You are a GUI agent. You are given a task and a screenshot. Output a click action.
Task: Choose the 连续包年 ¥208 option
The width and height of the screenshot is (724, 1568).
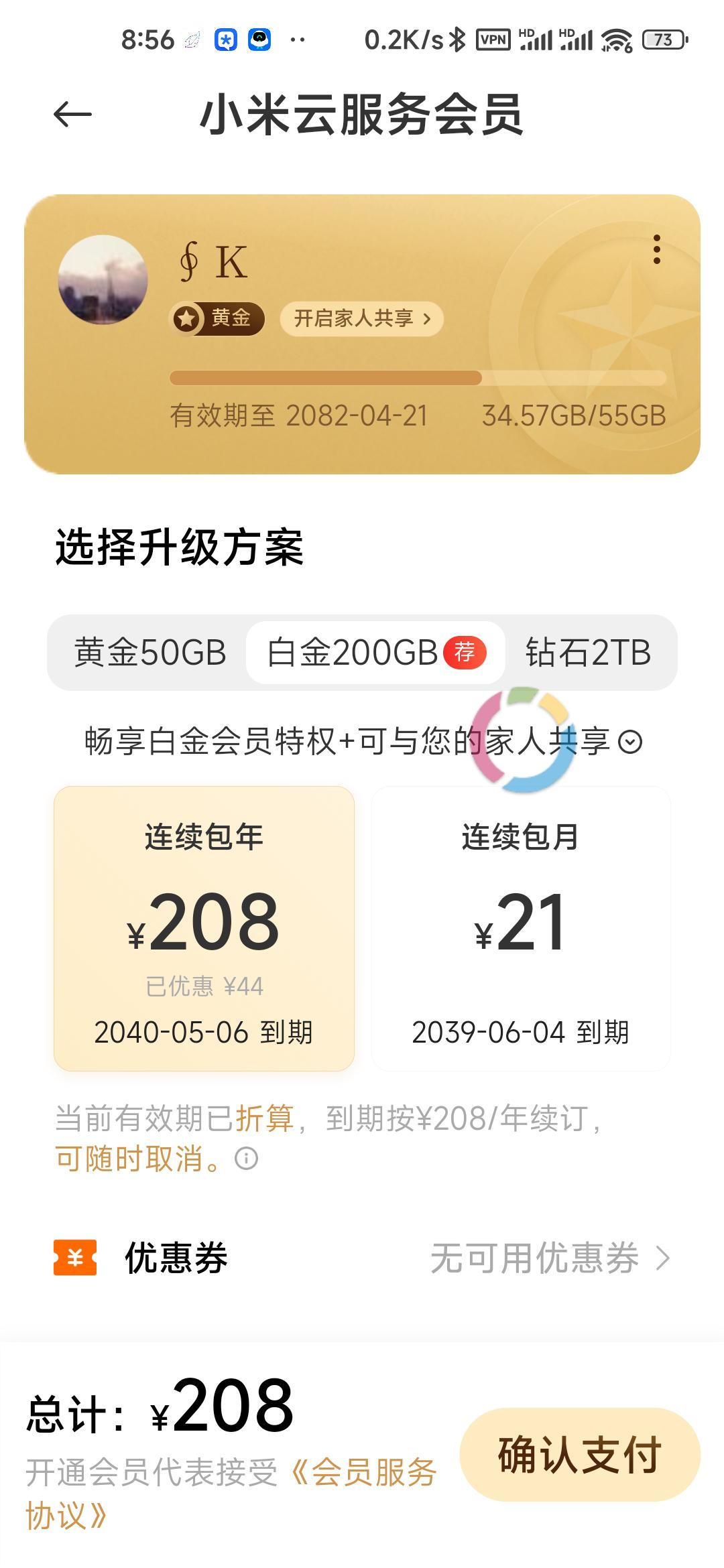click(204, 928)
